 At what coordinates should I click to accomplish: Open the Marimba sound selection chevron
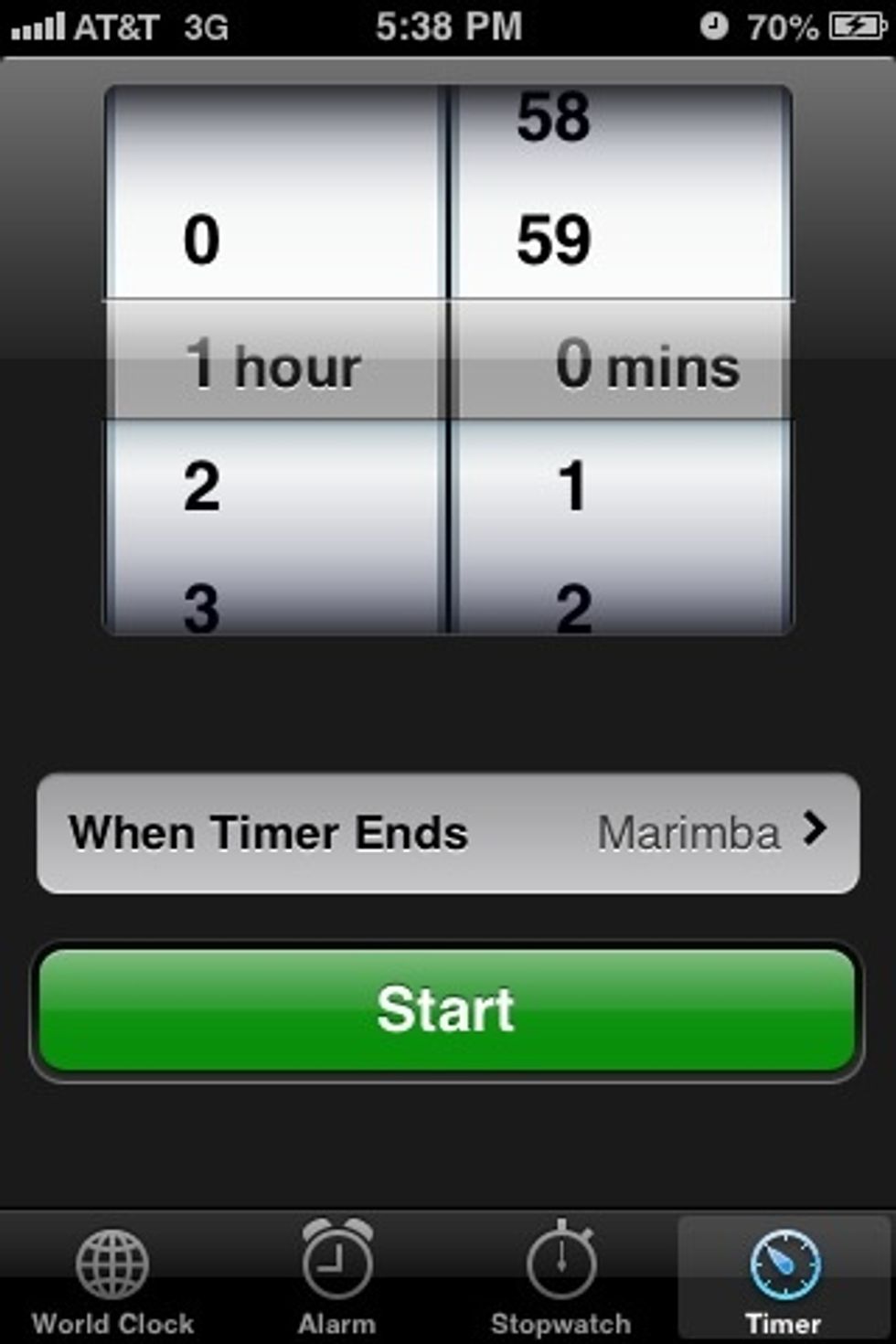click(x=816, y=832)
